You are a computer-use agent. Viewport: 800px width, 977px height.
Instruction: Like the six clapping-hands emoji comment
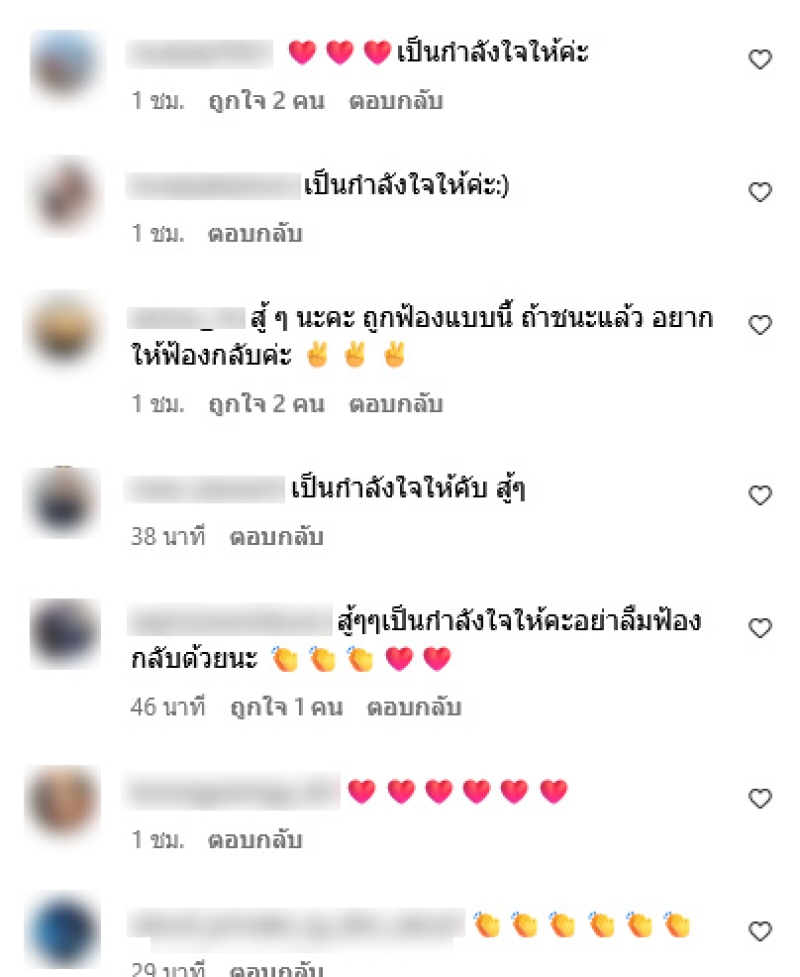(x=760, y=931)
